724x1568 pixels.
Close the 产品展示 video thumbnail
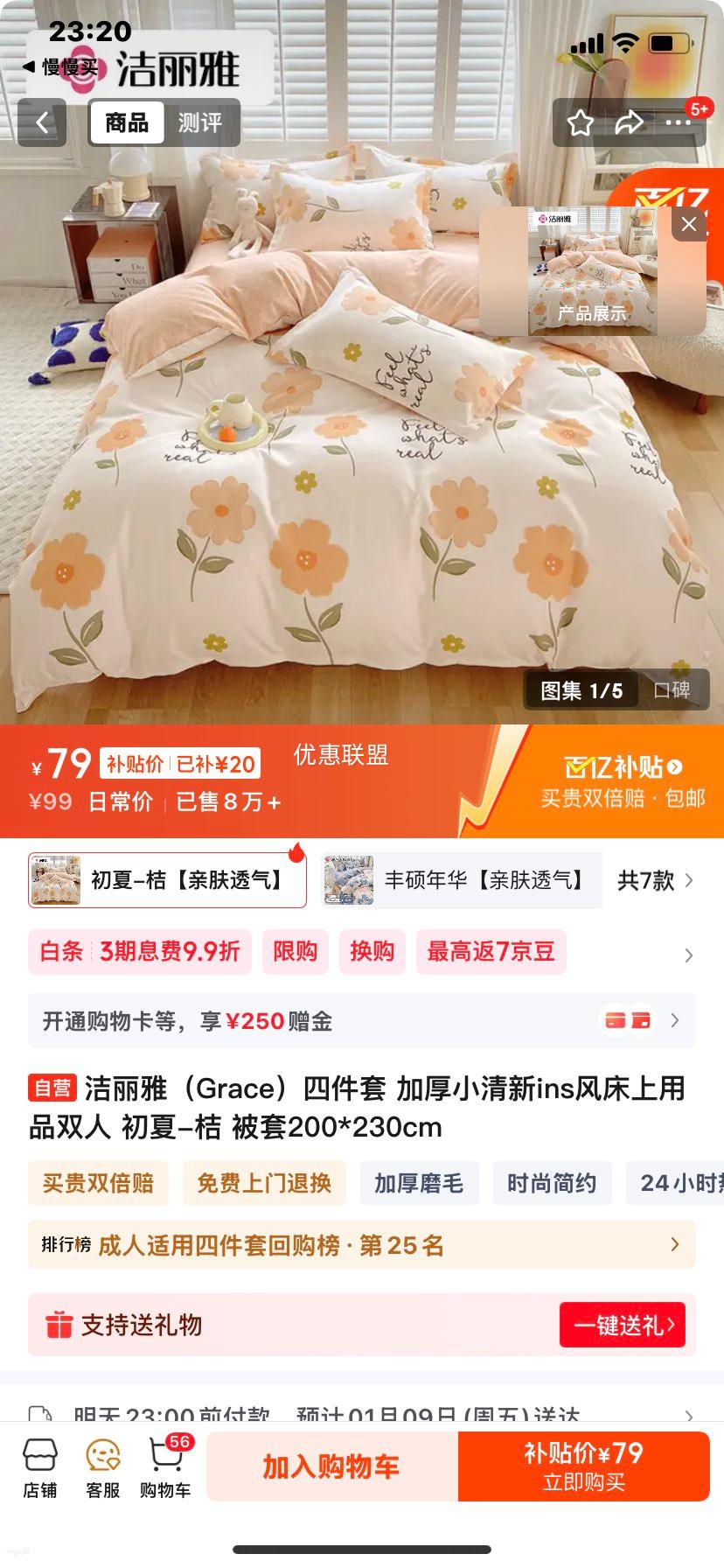click(688, 223)
